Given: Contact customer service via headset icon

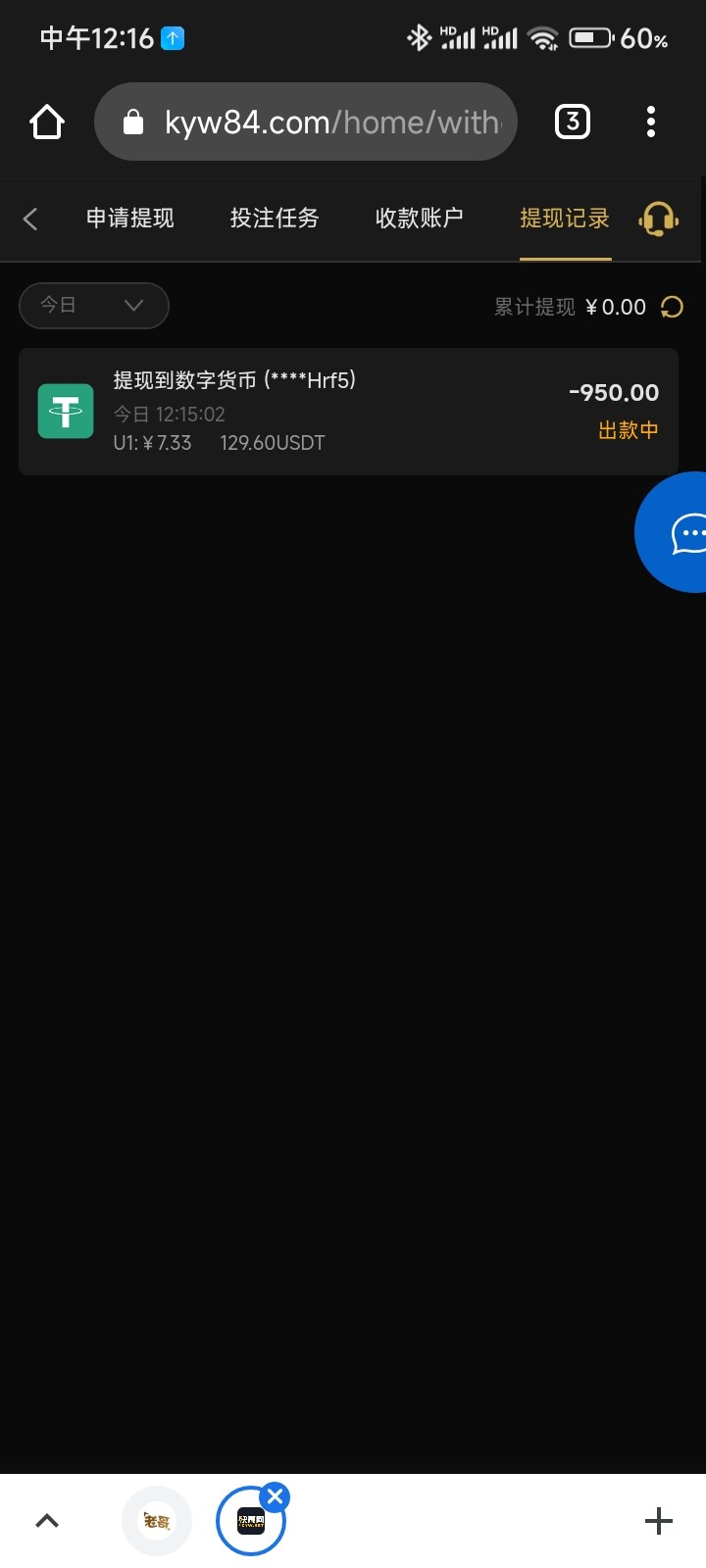Looking at the screenshot, I should (658, 219).
